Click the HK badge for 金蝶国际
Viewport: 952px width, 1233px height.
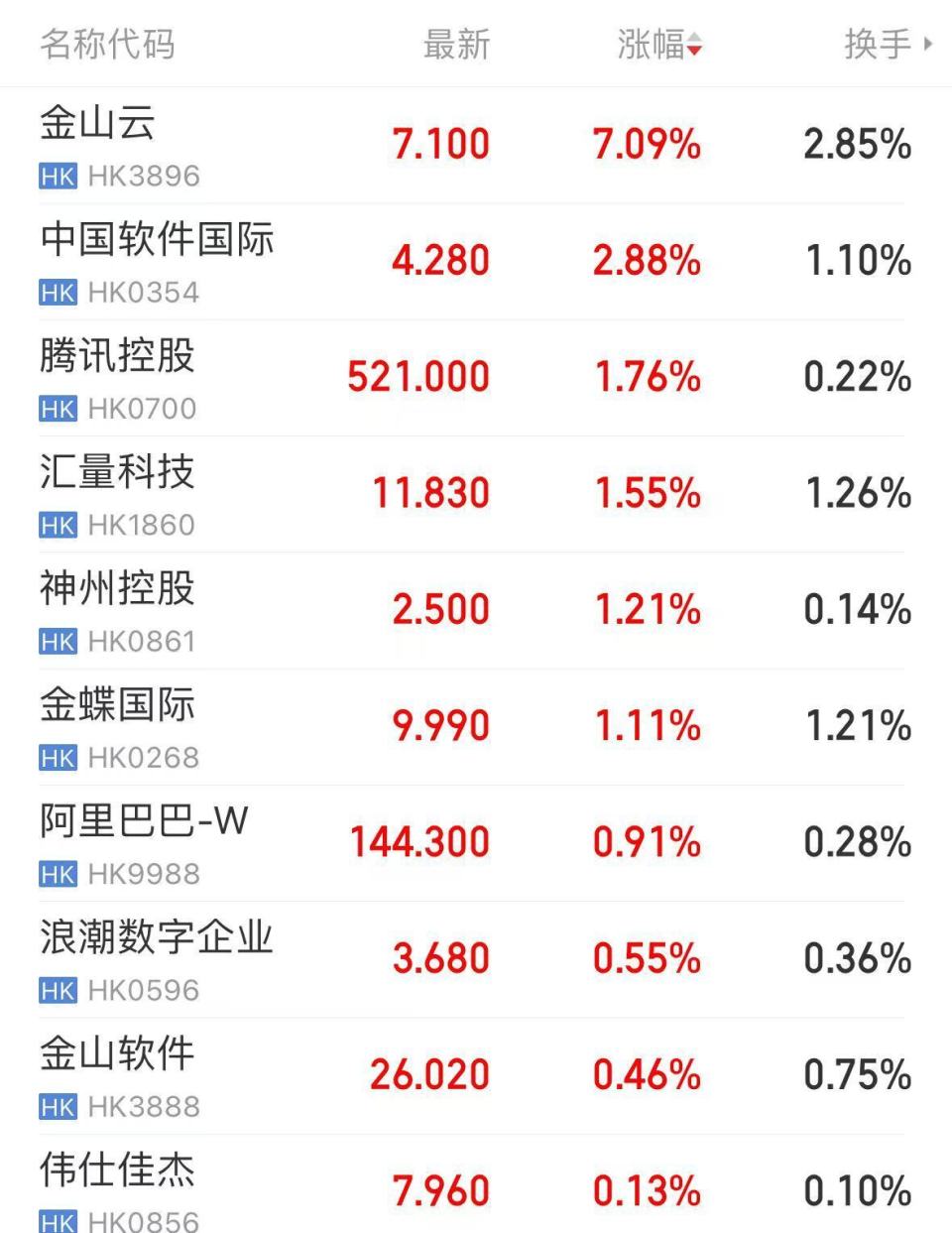click(58, 758)
